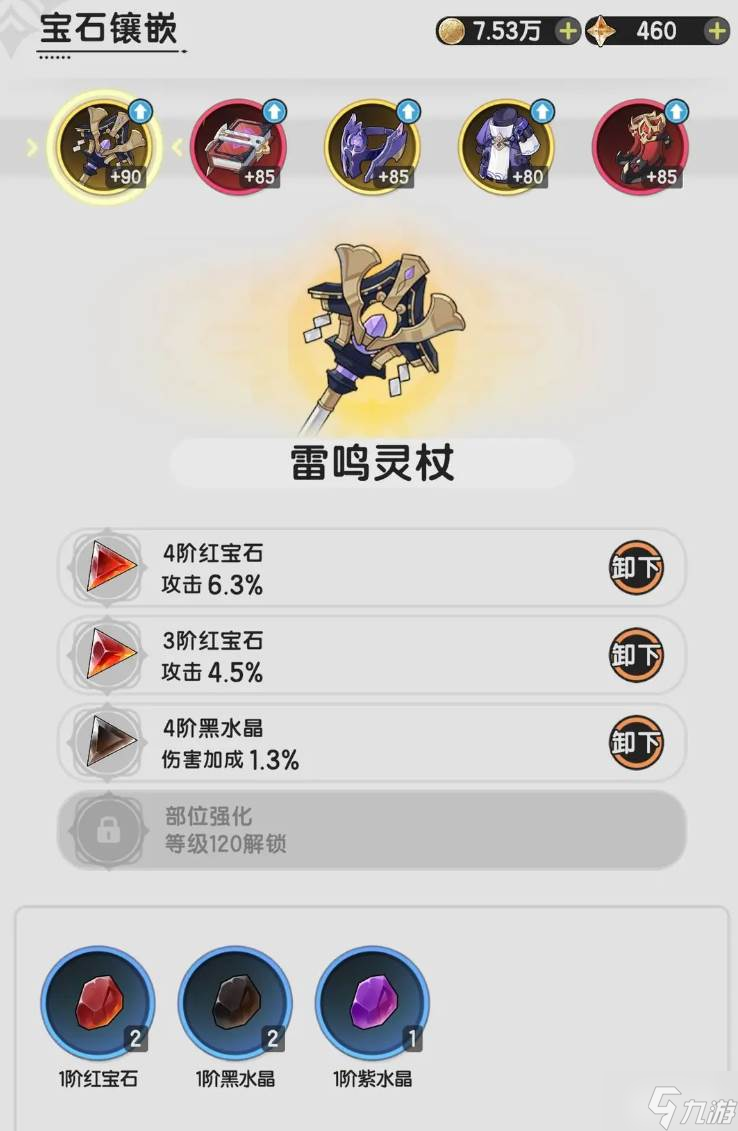
Task: Select the +85 purple helmet equipment slot
Action: coord(372,147)
